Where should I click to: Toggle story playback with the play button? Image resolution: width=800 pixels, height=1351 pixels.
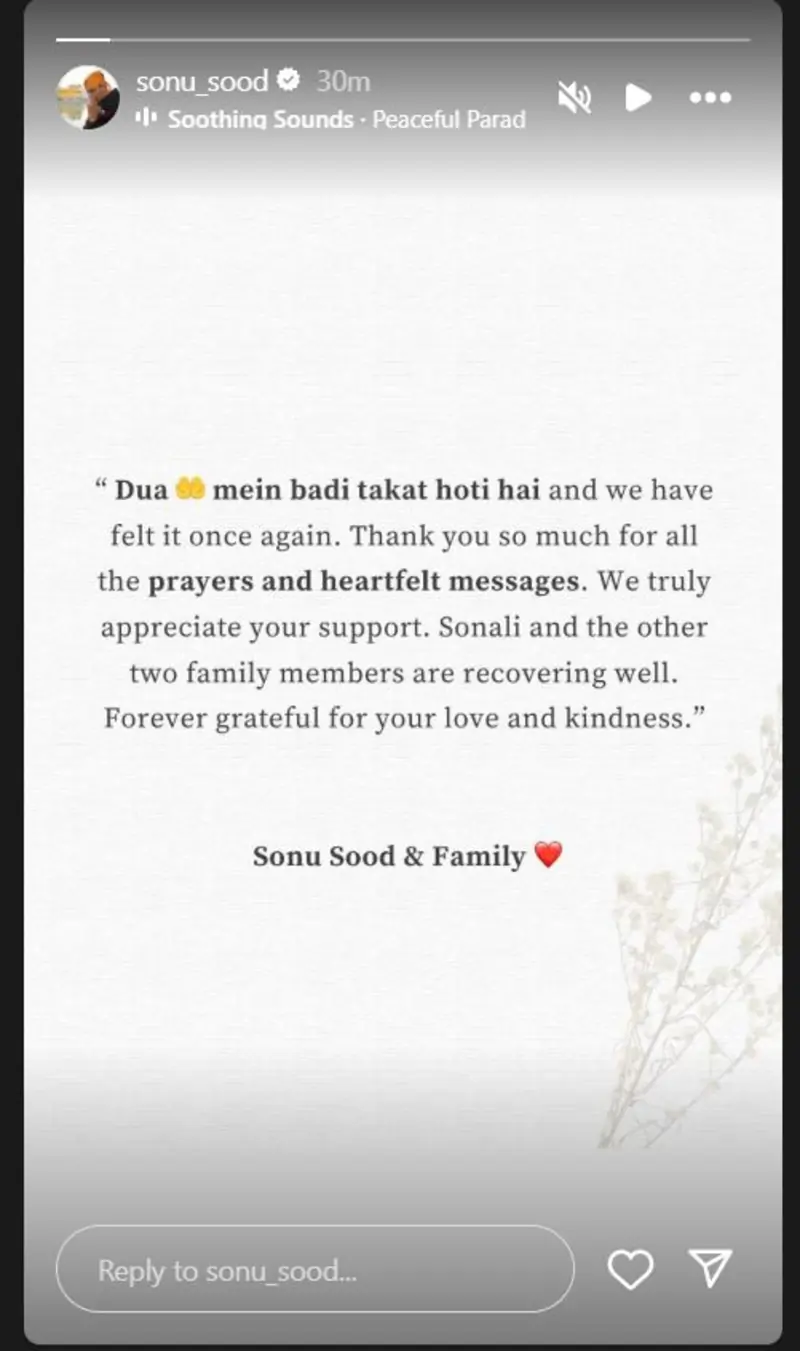tap(637, 96)
